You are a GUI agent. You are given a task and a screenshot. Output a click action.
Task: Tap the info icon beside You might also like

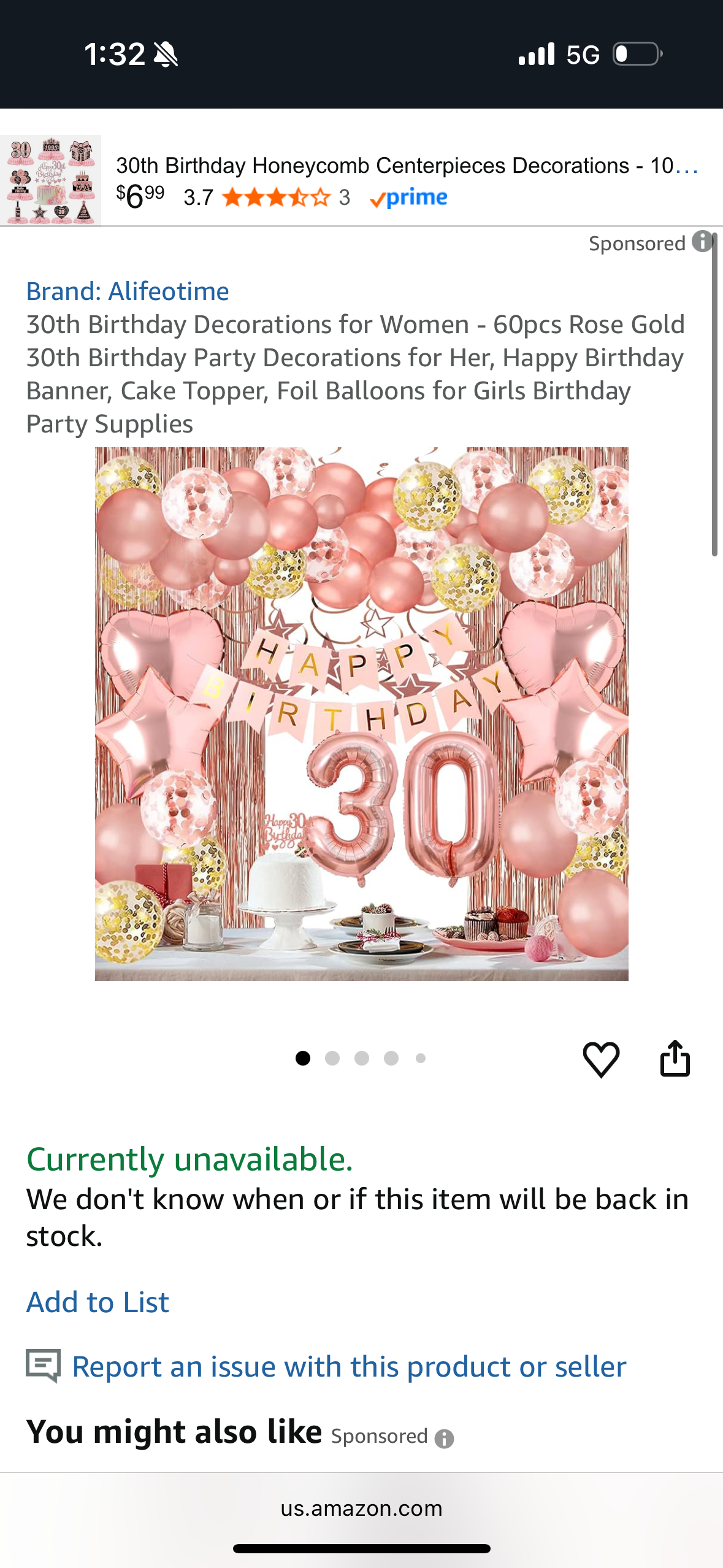[444, 1438]
